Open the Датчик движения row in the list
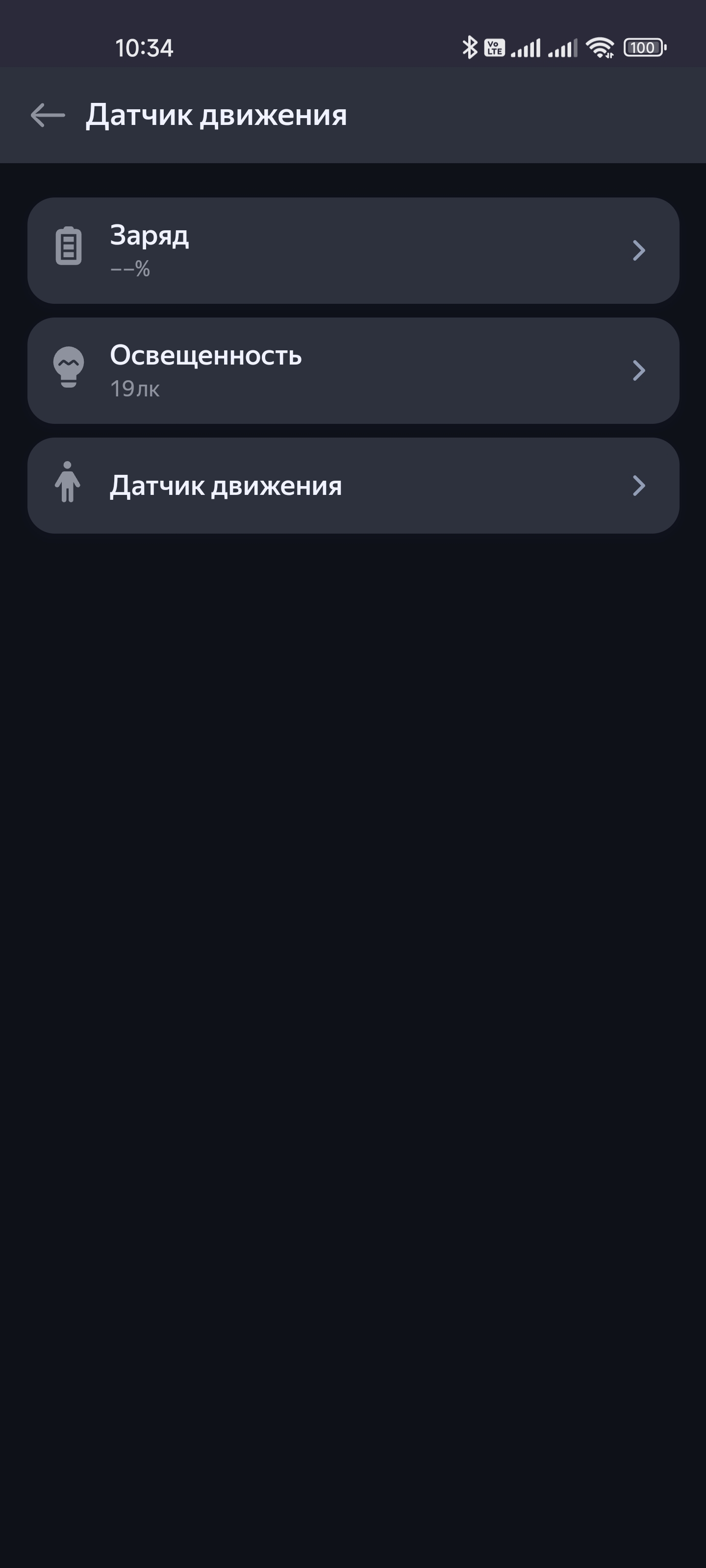 point(353,485)
